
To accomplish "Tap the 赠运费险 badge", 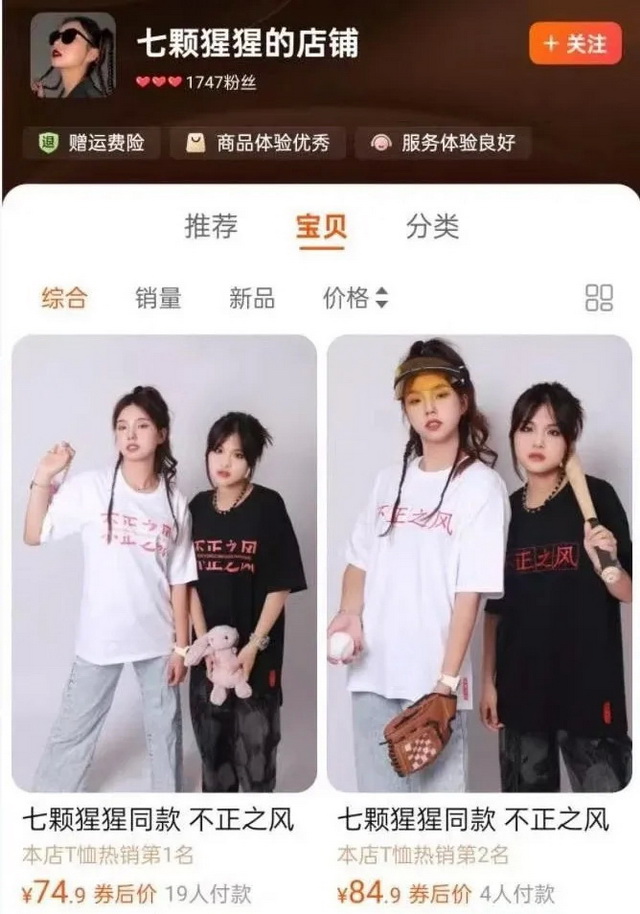I will (93, 142).
